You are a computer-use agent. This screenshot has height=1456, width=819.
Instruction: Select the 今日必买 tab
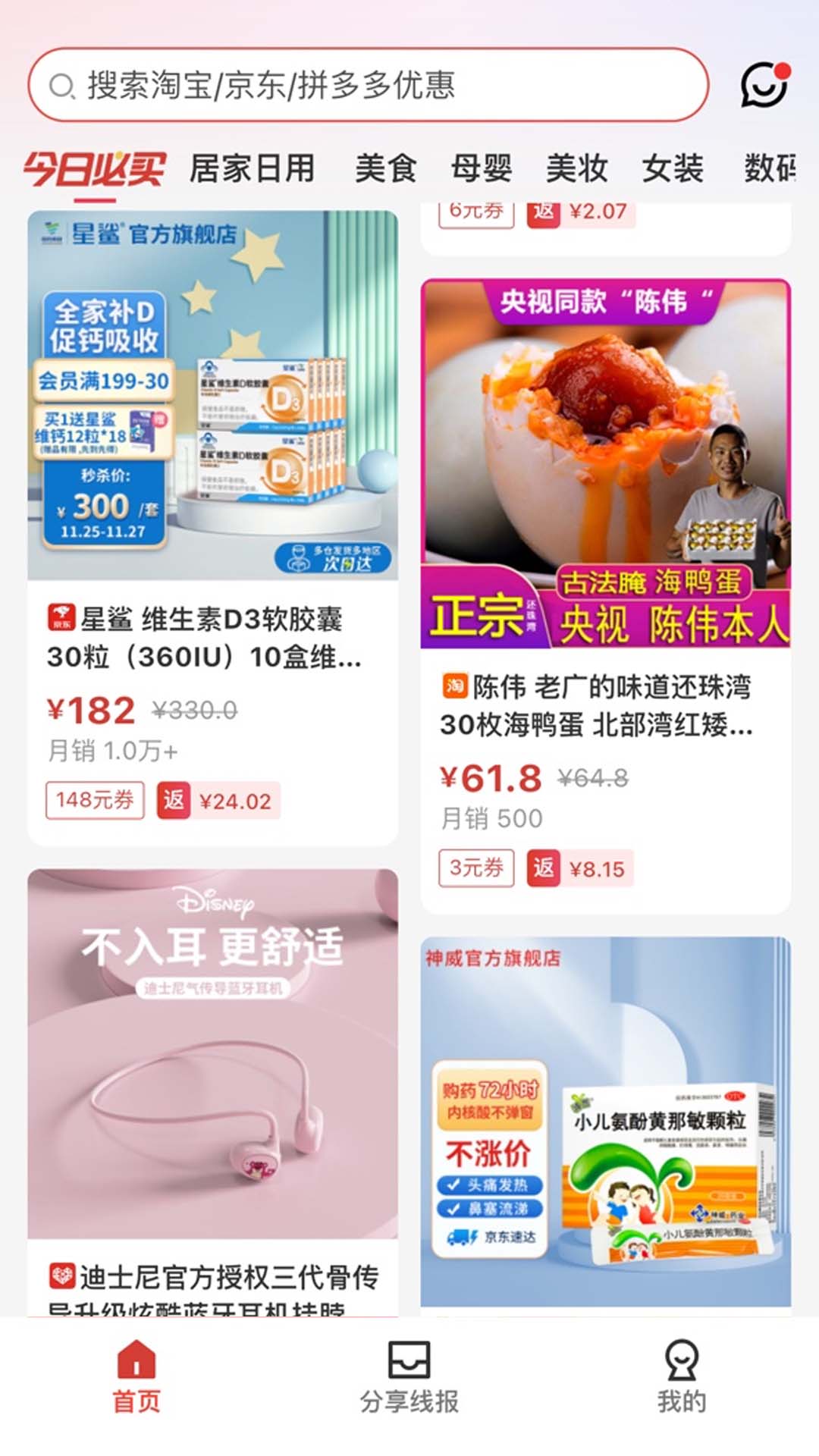tap(94, 170)
